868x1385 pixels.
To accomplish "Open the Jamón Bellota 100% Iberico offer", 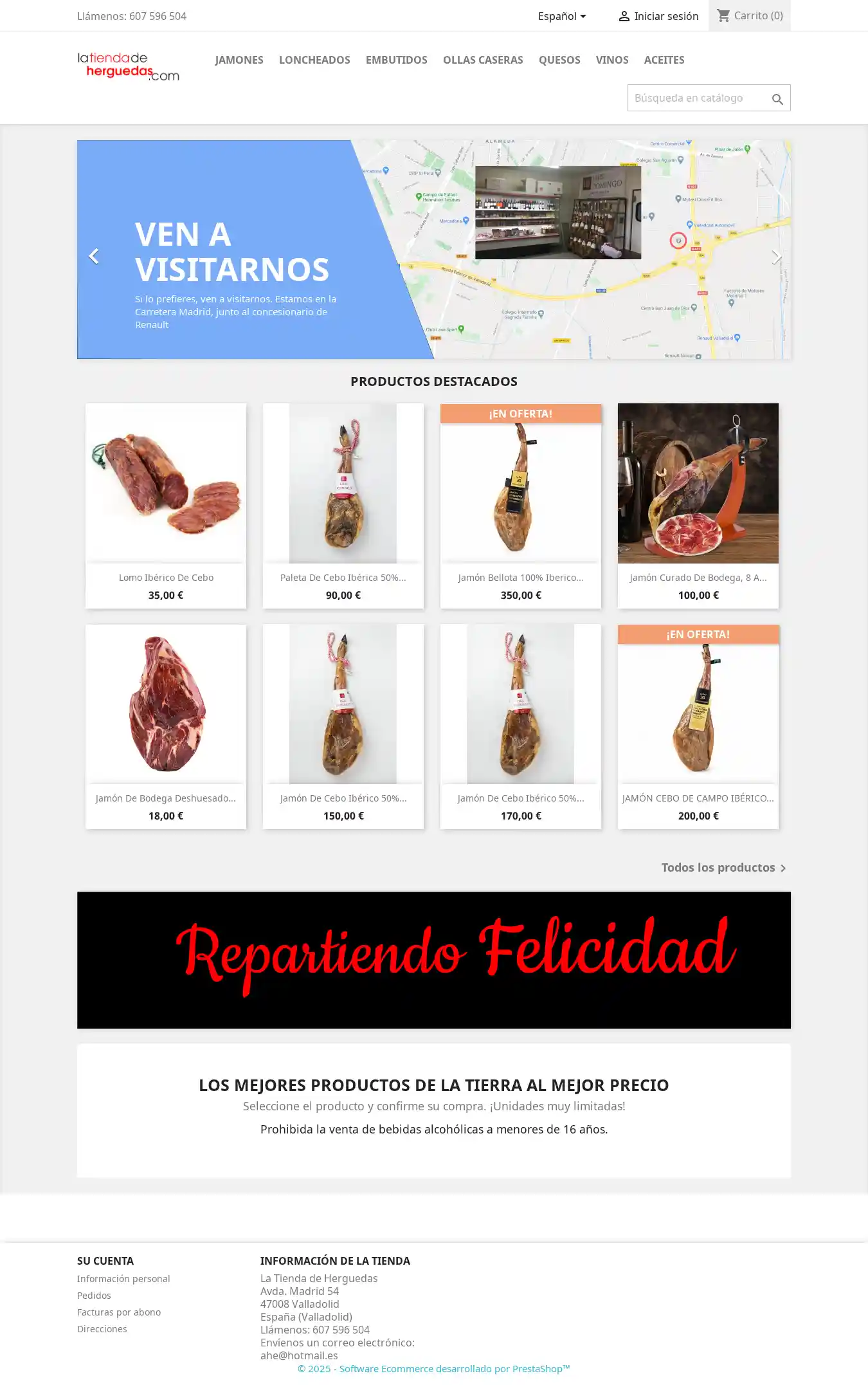I will pyautogui.click(x=520, y=578).
